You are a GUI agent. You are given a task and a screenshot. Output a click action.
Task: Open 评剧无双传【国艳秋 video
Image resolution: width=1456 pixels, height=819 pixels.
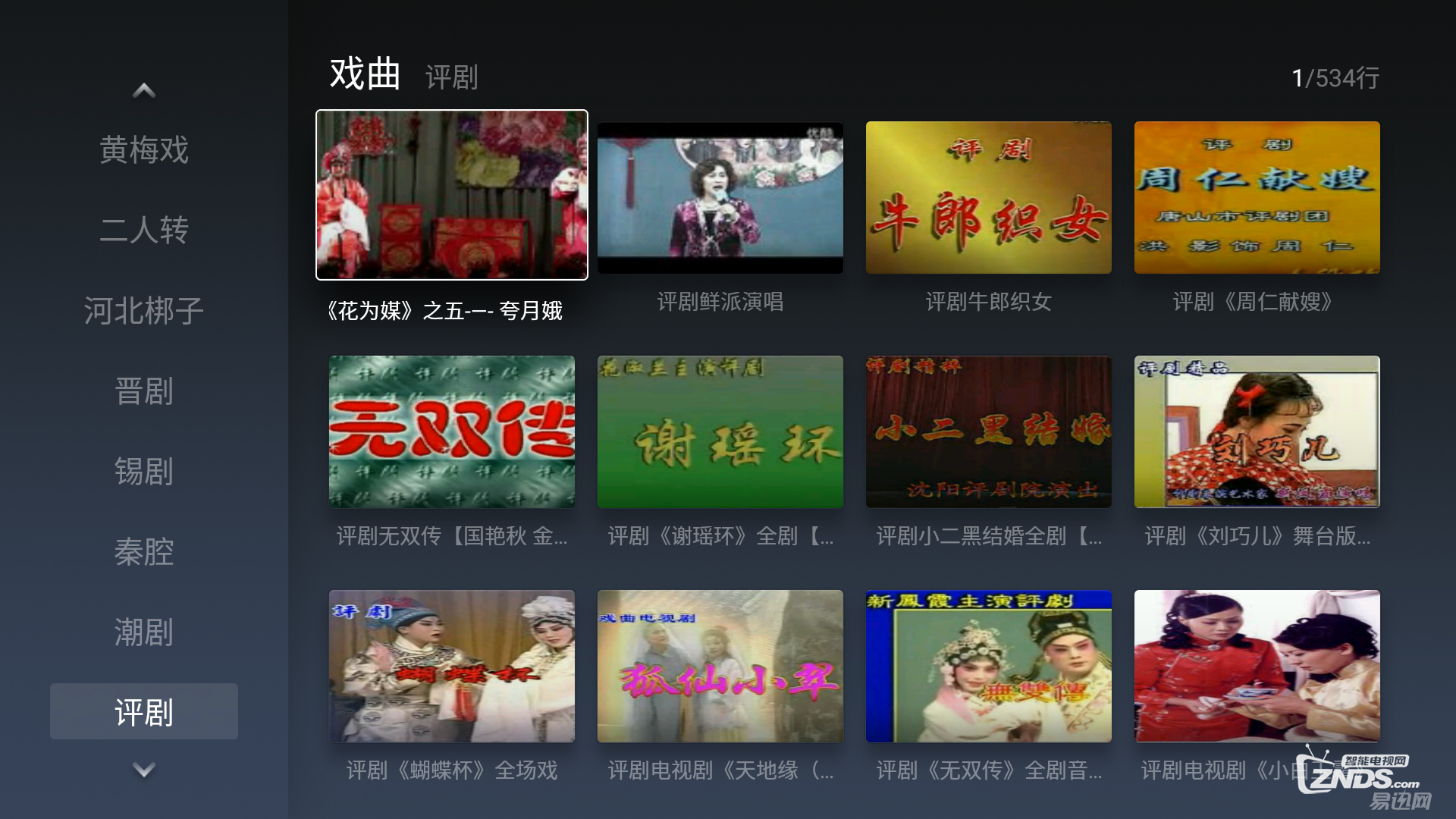coord(451,431)
